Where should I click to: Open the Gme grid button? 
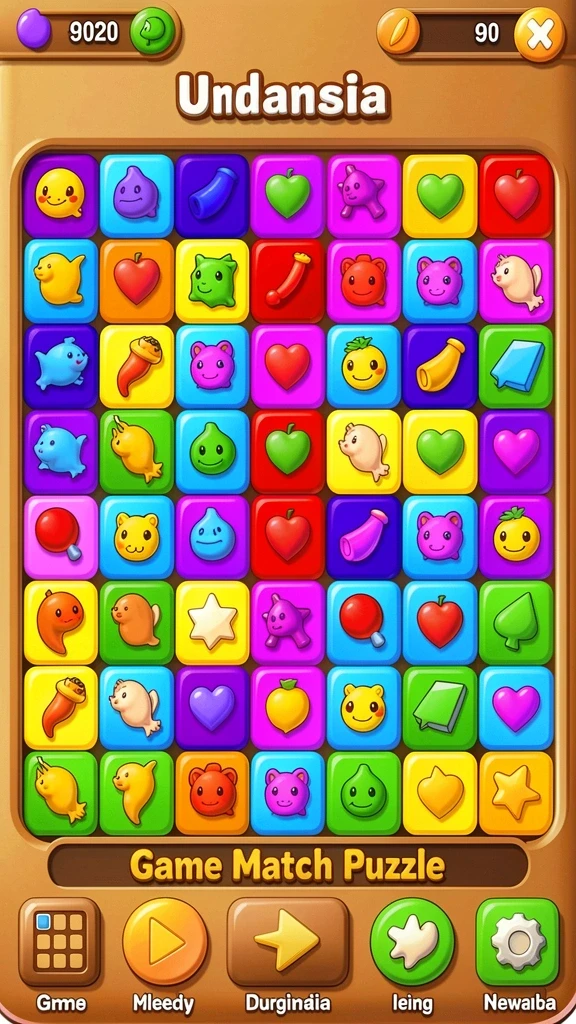pos(59,941)
